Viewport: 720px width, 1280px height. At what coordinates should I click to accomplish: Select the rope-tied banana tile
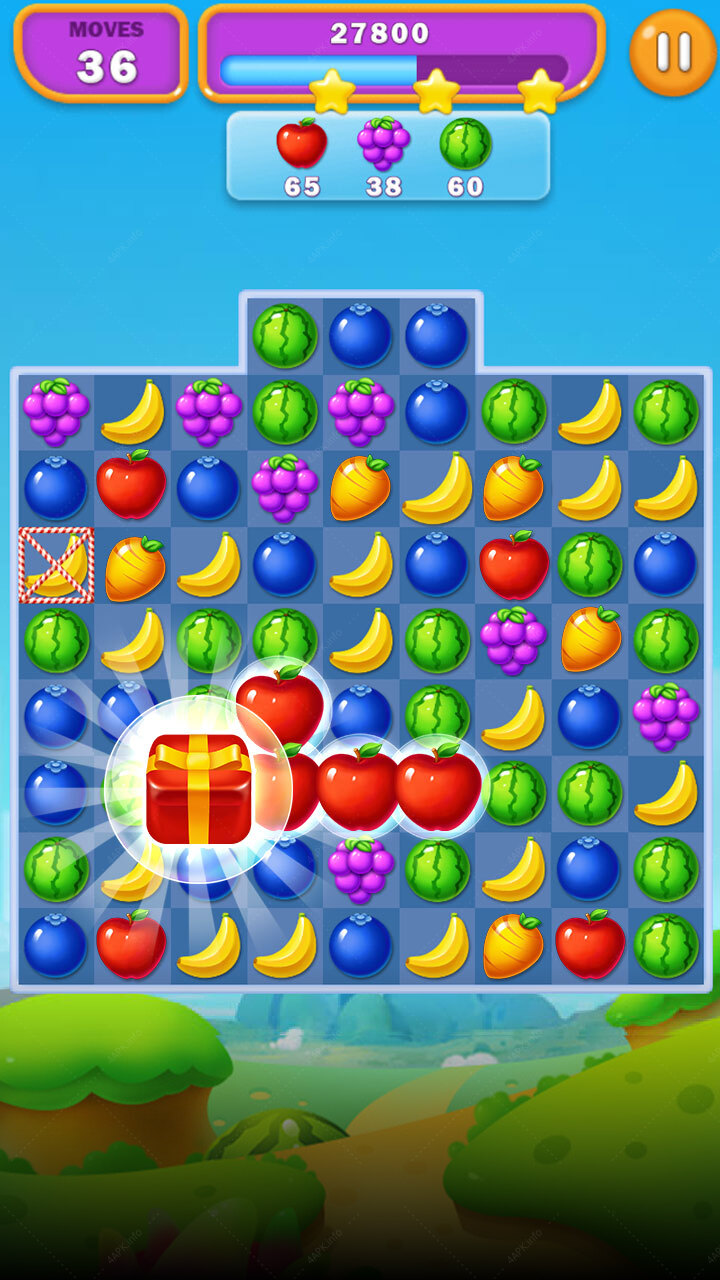pos(57,565)
